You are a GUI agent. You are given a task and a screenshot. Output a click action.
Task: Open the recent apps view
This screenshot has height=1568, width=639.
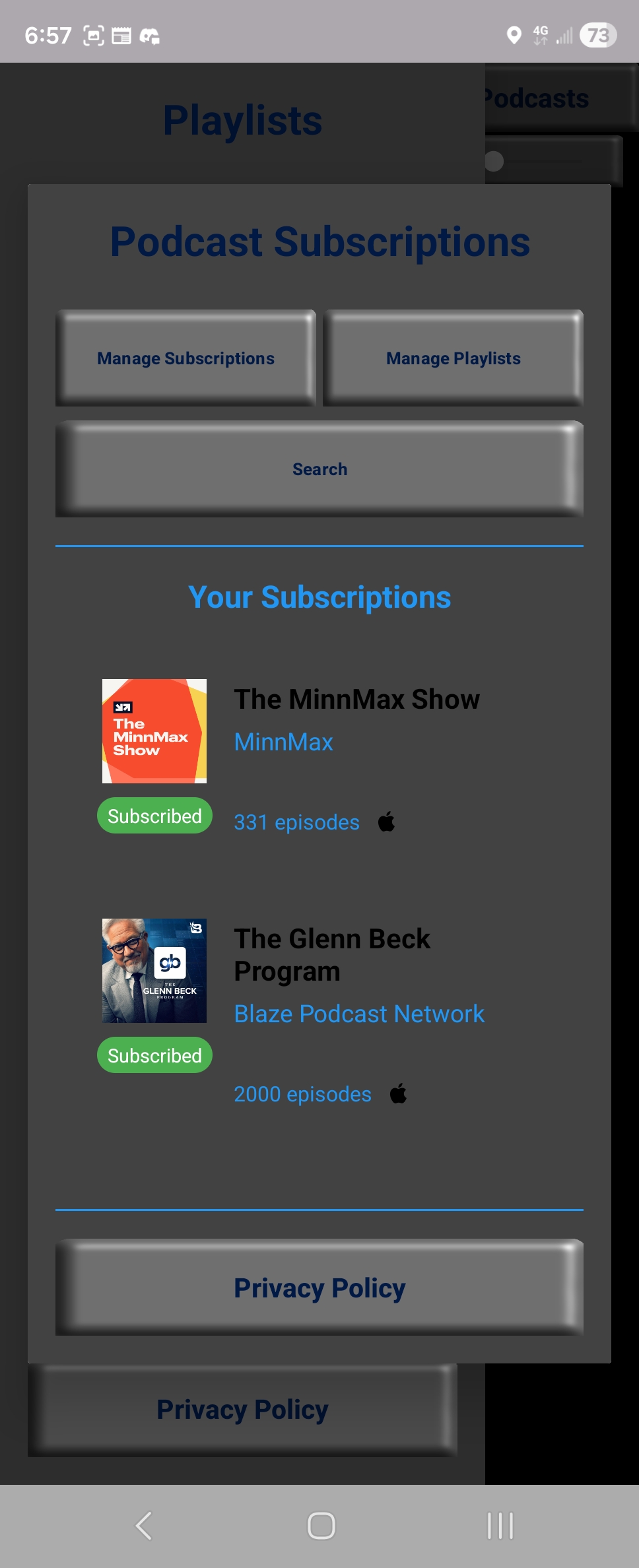tap(498, 1526)
